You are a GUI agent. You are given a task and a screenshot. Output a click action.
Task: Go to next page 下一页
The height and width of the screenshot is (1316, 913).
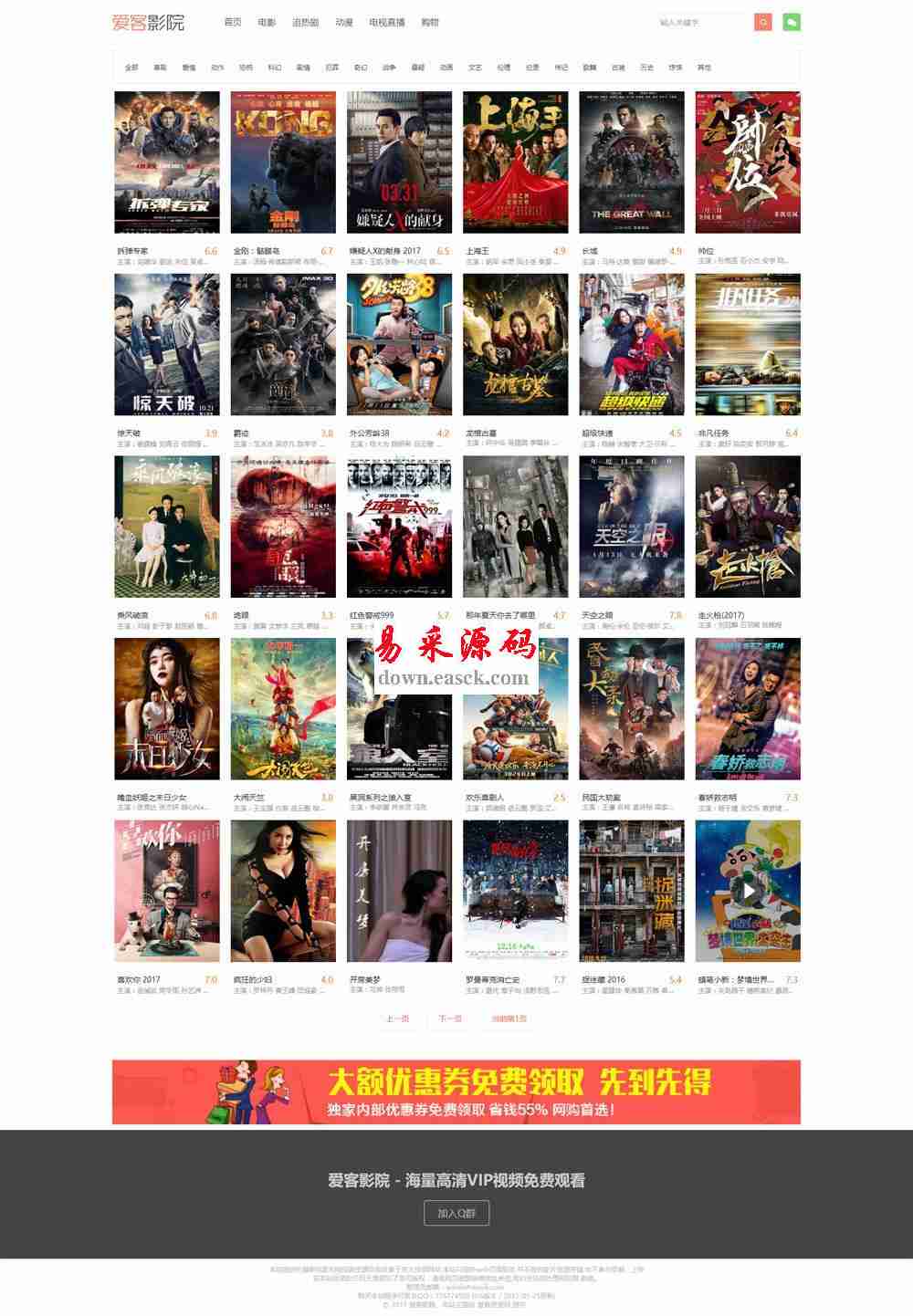[450, 1018]
